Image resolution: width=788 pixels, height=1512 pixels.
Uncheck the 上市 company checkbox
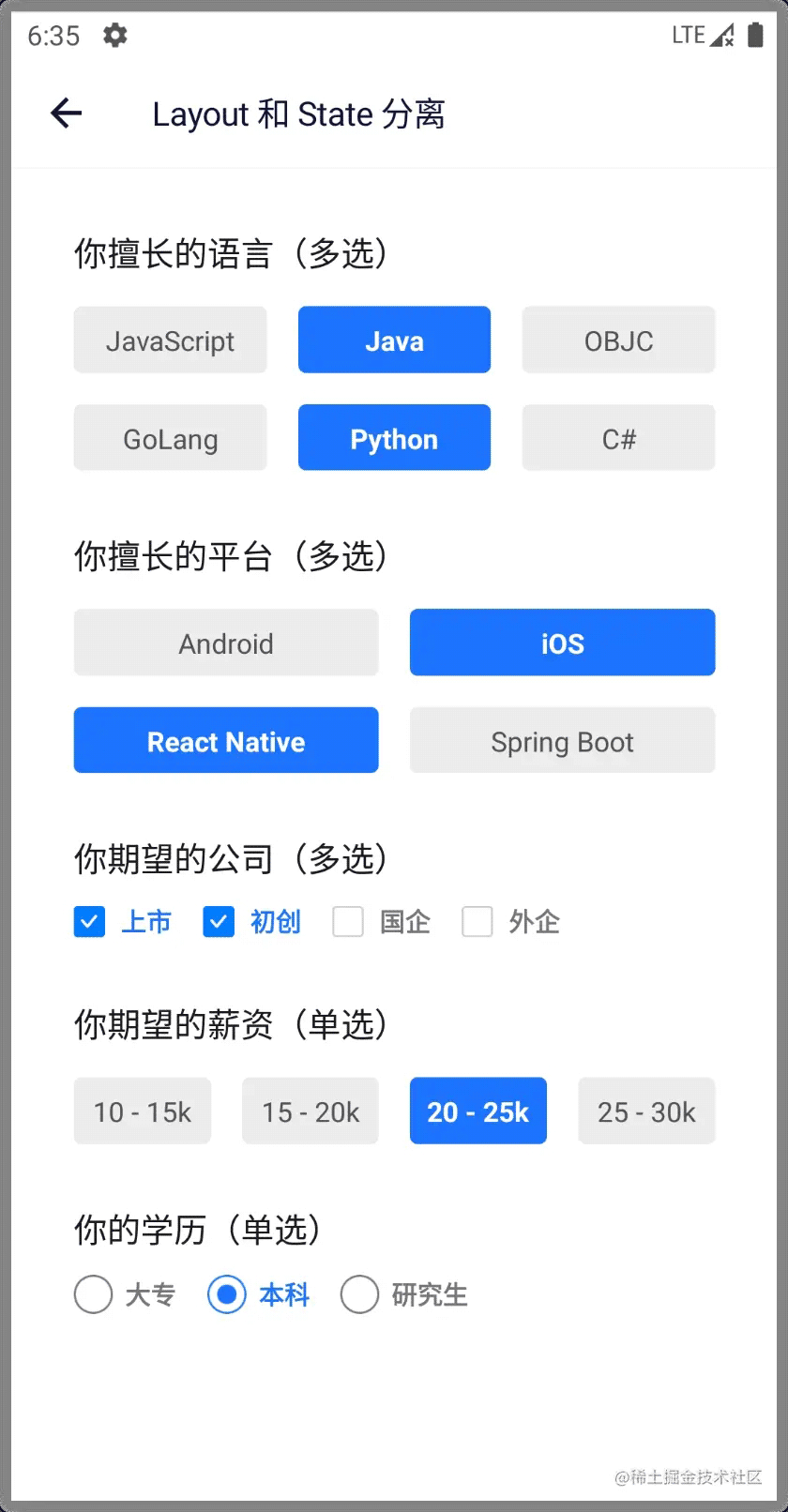[x=89, y=922]
